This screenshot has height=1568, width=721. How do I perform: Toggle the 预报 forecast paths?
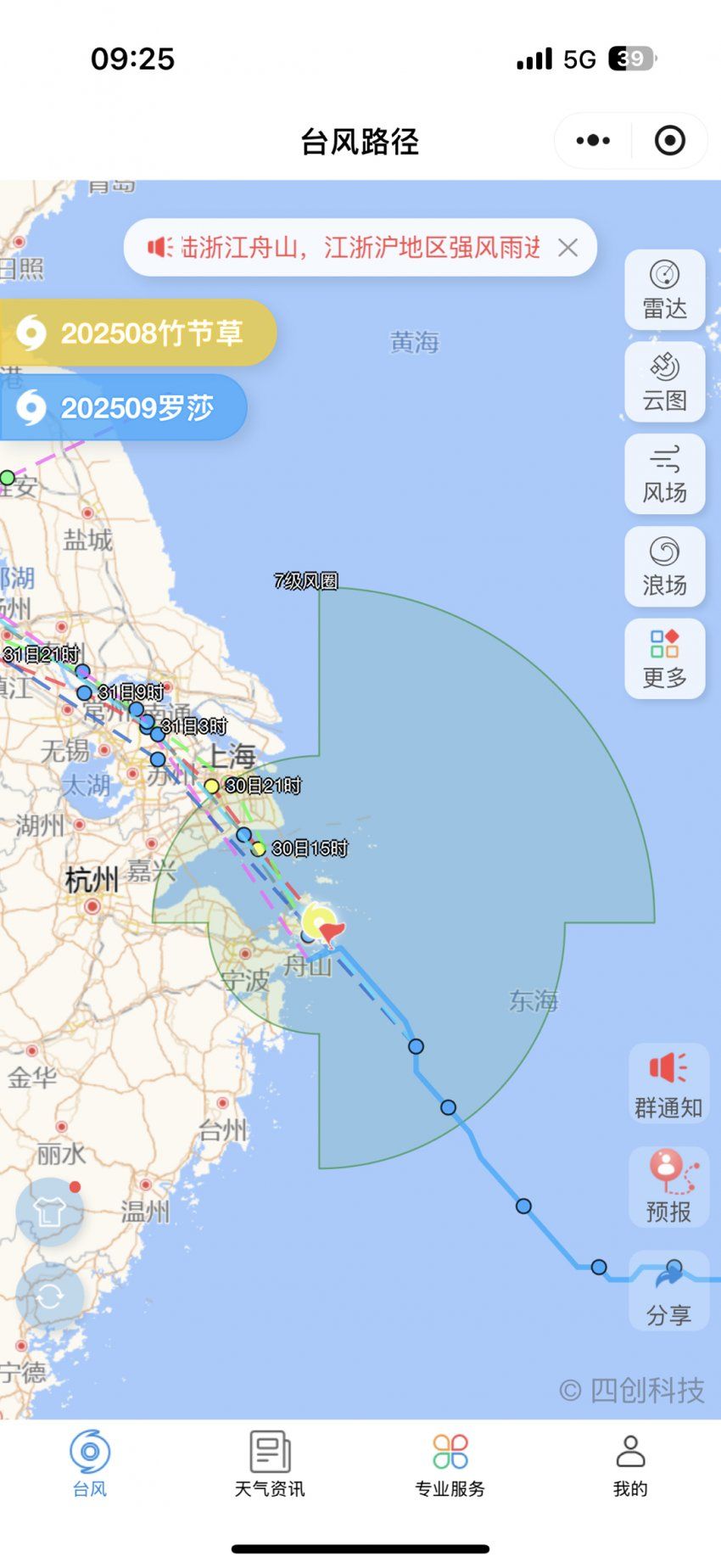[668, 1188]
